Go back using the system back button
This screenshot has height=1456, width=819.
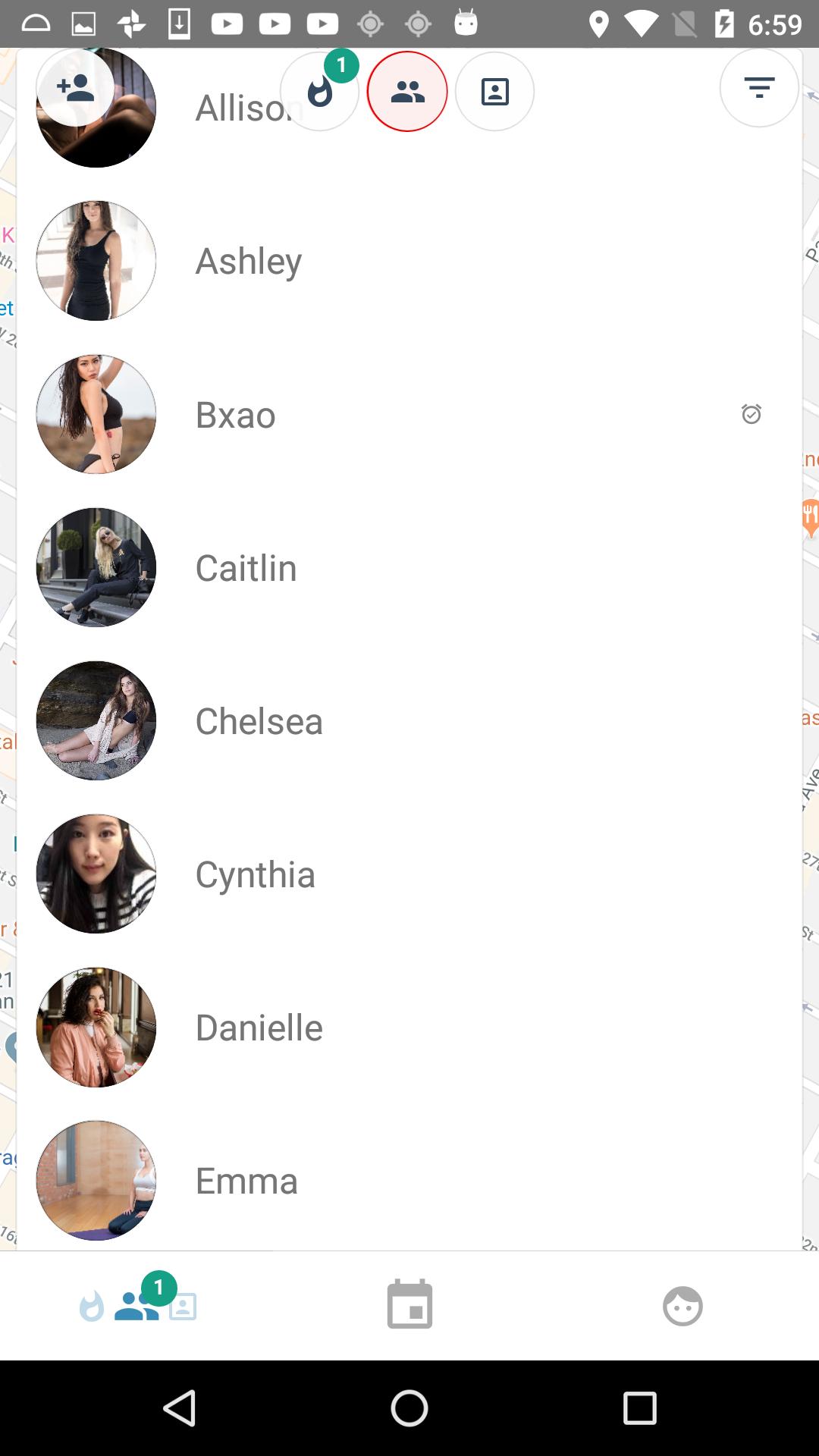point(180,1408)
